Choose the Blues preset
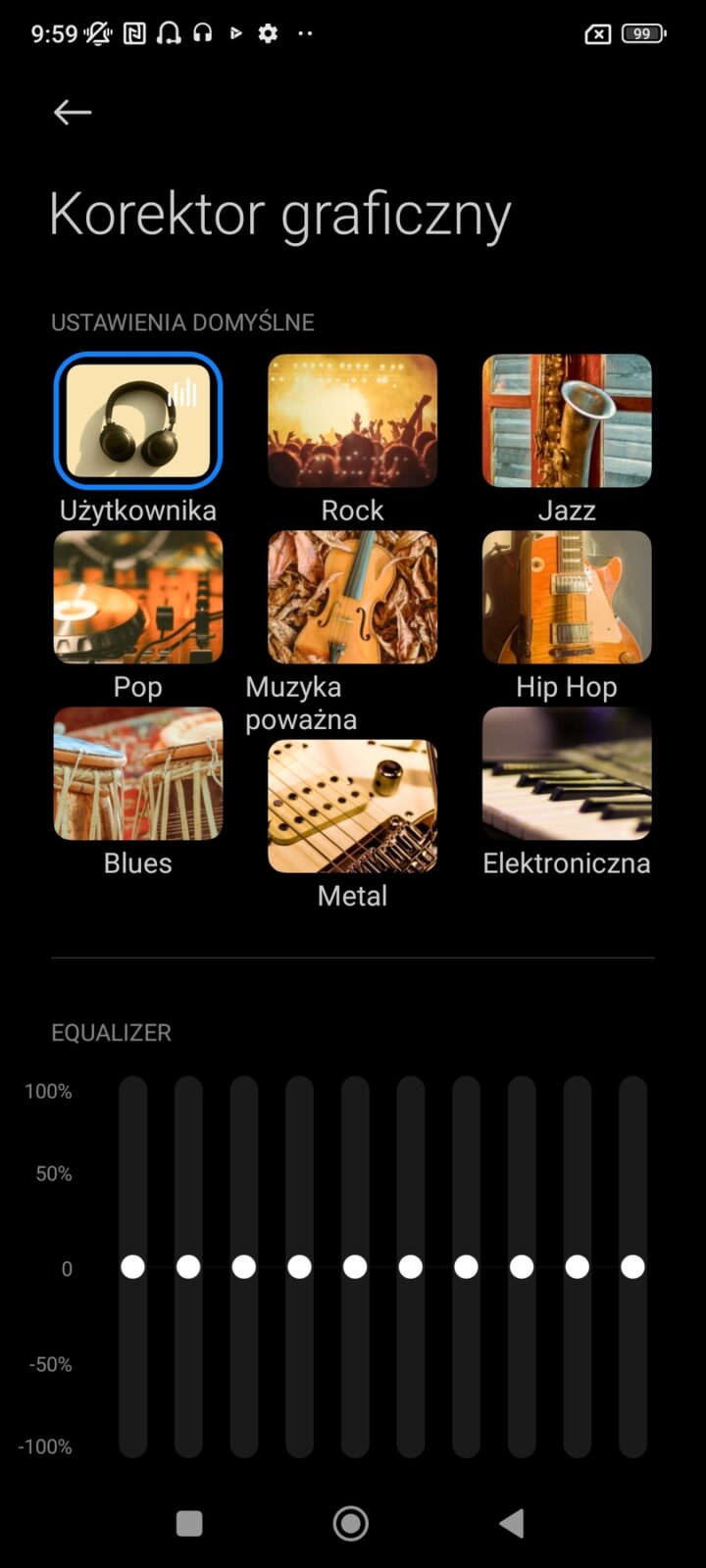The image size is (706, 1568). [x=138, y=774]
